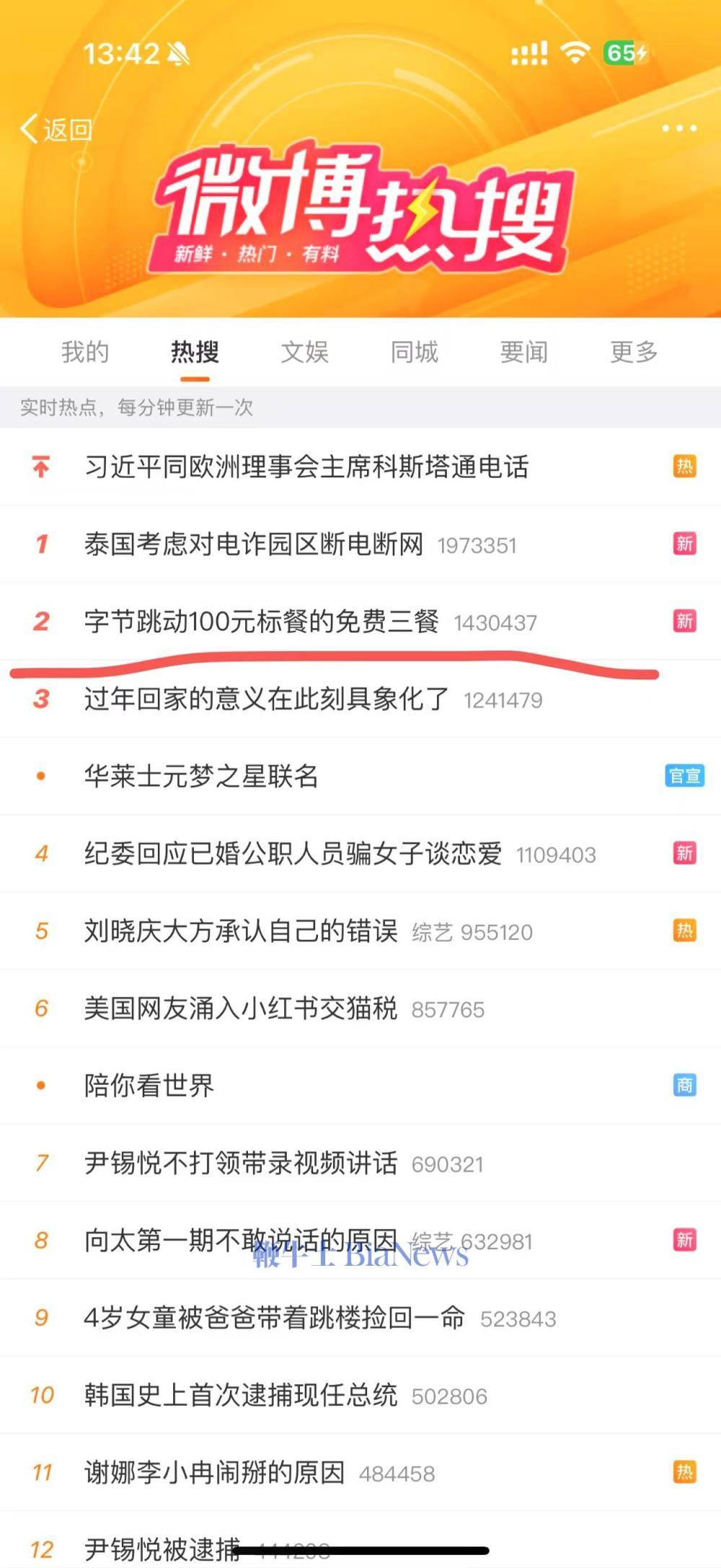
Task: Open pinned topic 习近平同欧洲理事会主席科斯塔通电话
Action: tap(306, 467)
